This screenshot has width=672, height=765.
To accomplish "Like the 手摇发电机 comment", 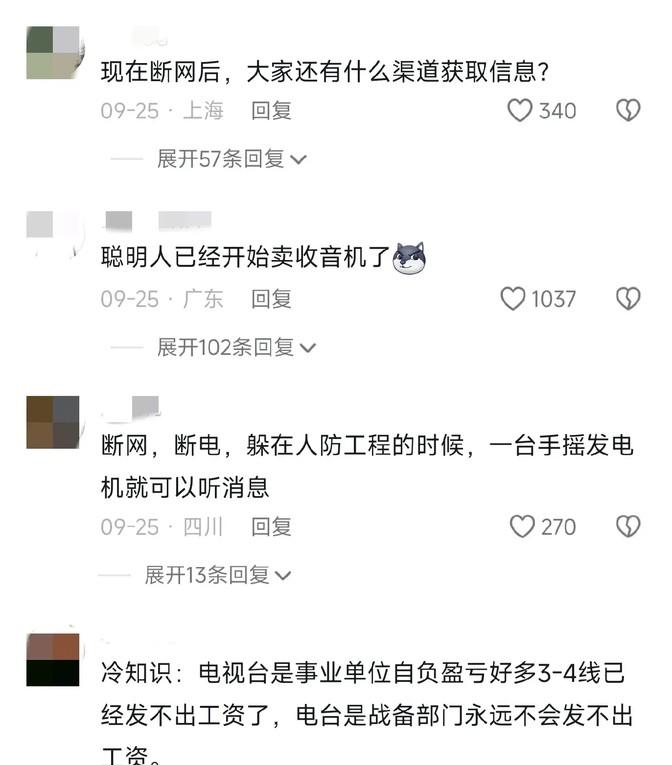I will 522,526.
